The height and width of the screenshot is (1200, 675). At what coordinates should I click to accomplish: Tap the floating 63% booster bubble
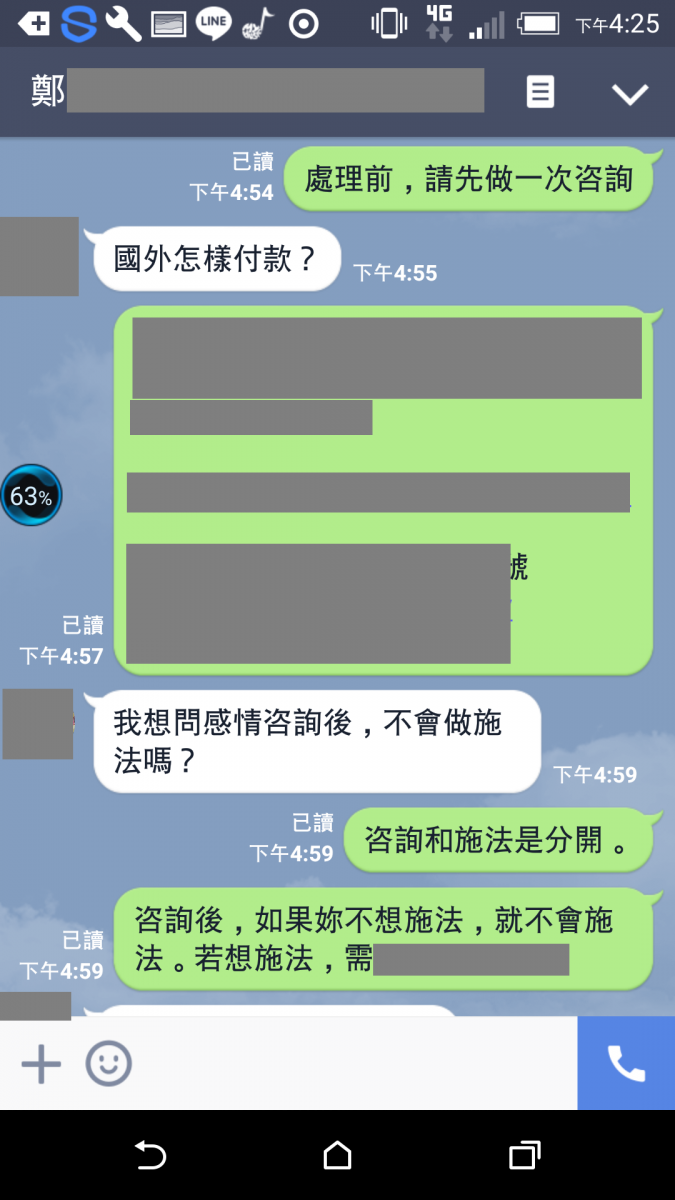tap(31, 495)
